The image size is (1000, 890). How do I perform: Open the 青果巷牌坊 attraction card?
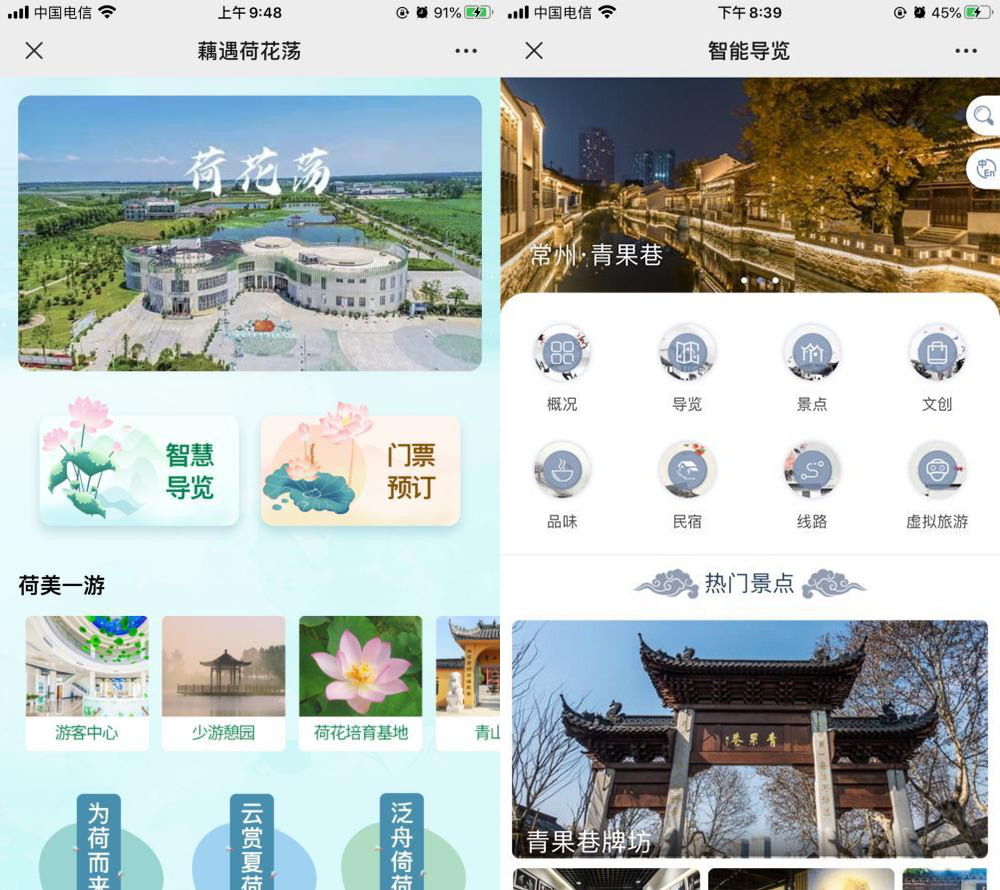point(750,738)
